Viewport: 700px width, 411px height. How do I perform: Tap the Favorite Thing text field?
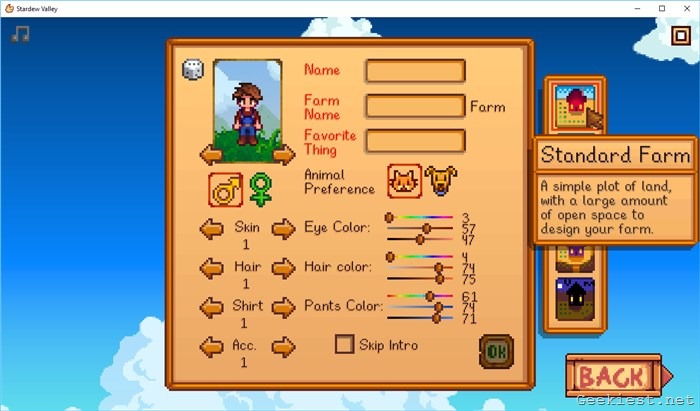tap(415, 141)
